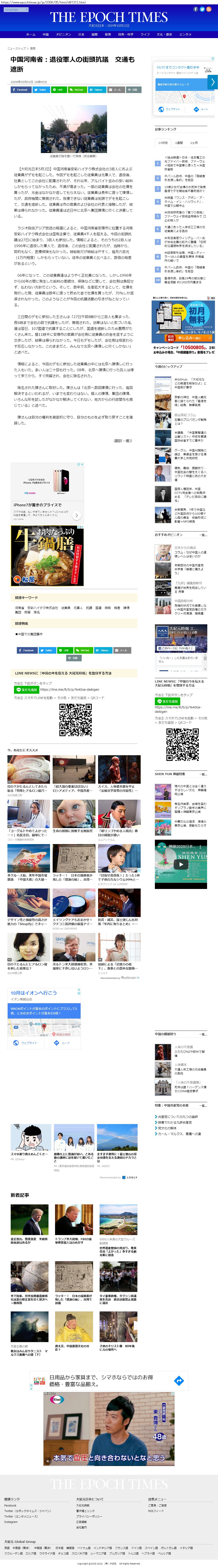Switch to the 中国 section
The image size is (218, 1568).
[45, 35]
